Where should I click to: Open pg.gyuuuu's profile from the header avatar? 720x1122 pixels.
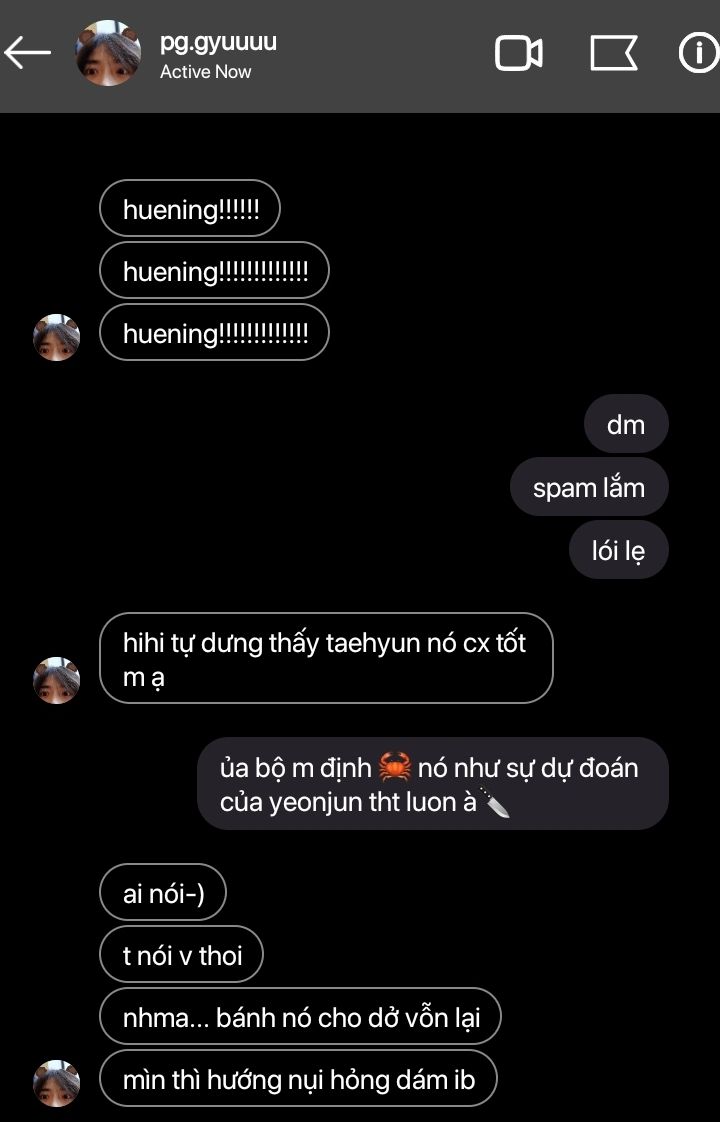pos(108,53)
